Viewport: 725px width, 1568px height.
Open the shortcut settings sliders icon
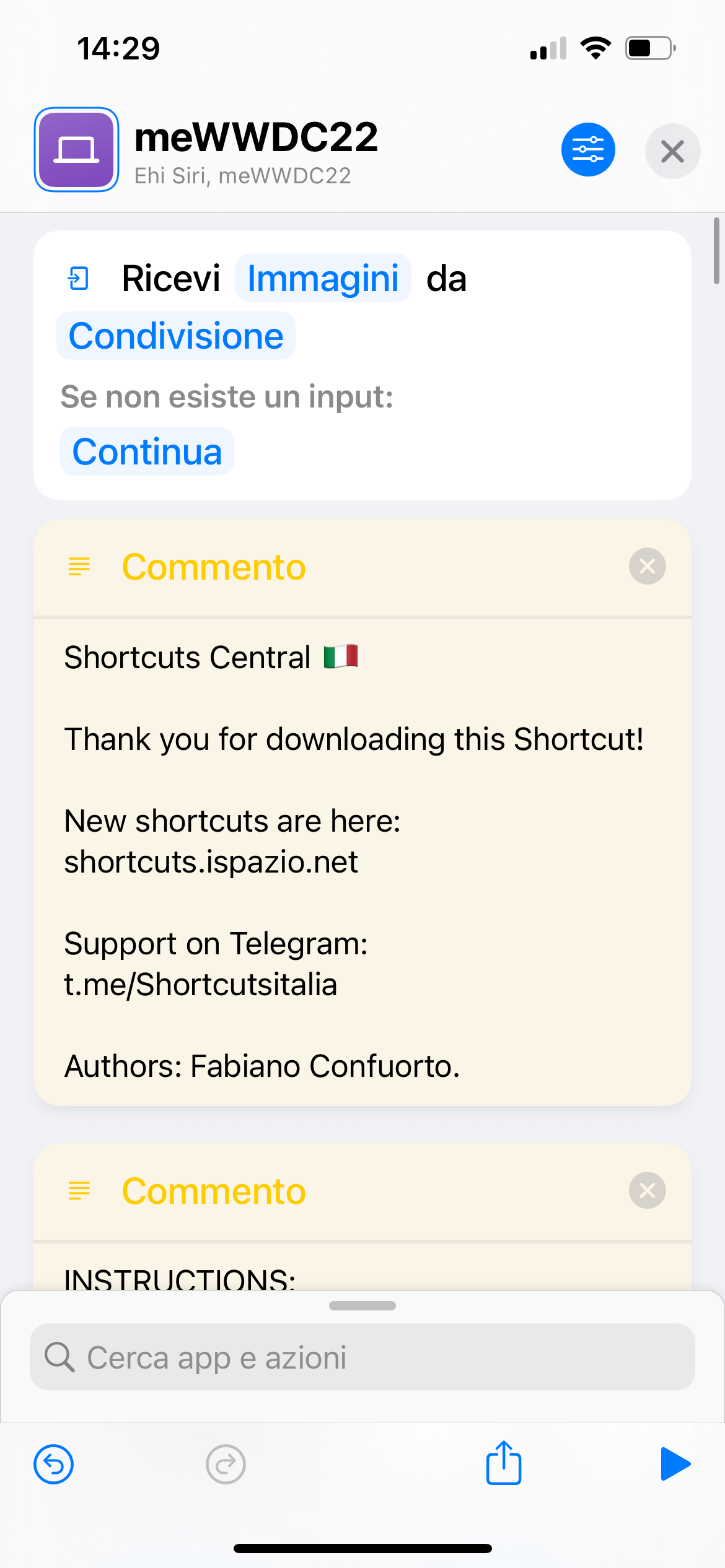click(587, 150)
